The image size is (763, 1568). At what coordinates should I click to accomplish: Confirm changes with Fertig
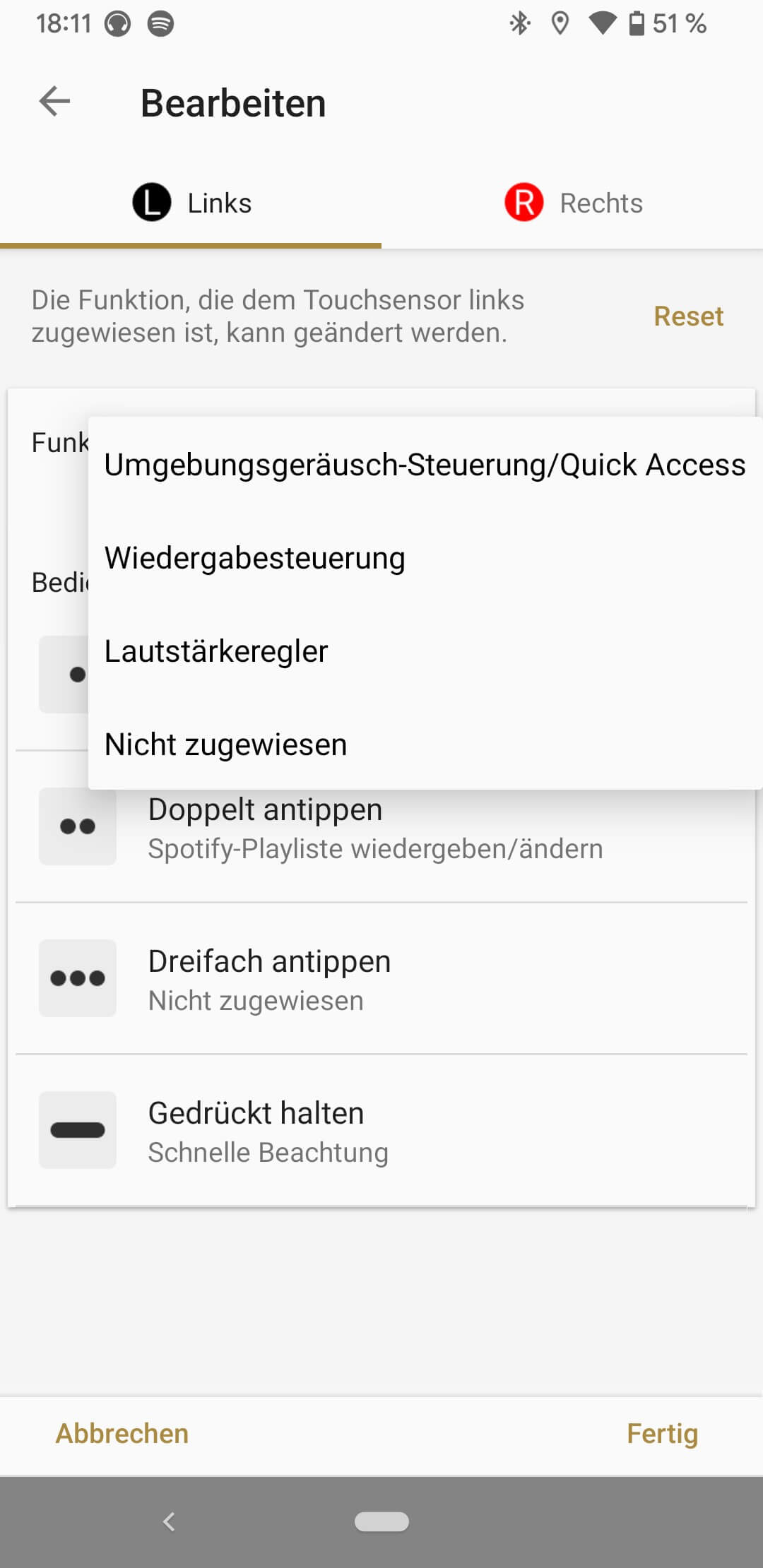[662, 1434]
